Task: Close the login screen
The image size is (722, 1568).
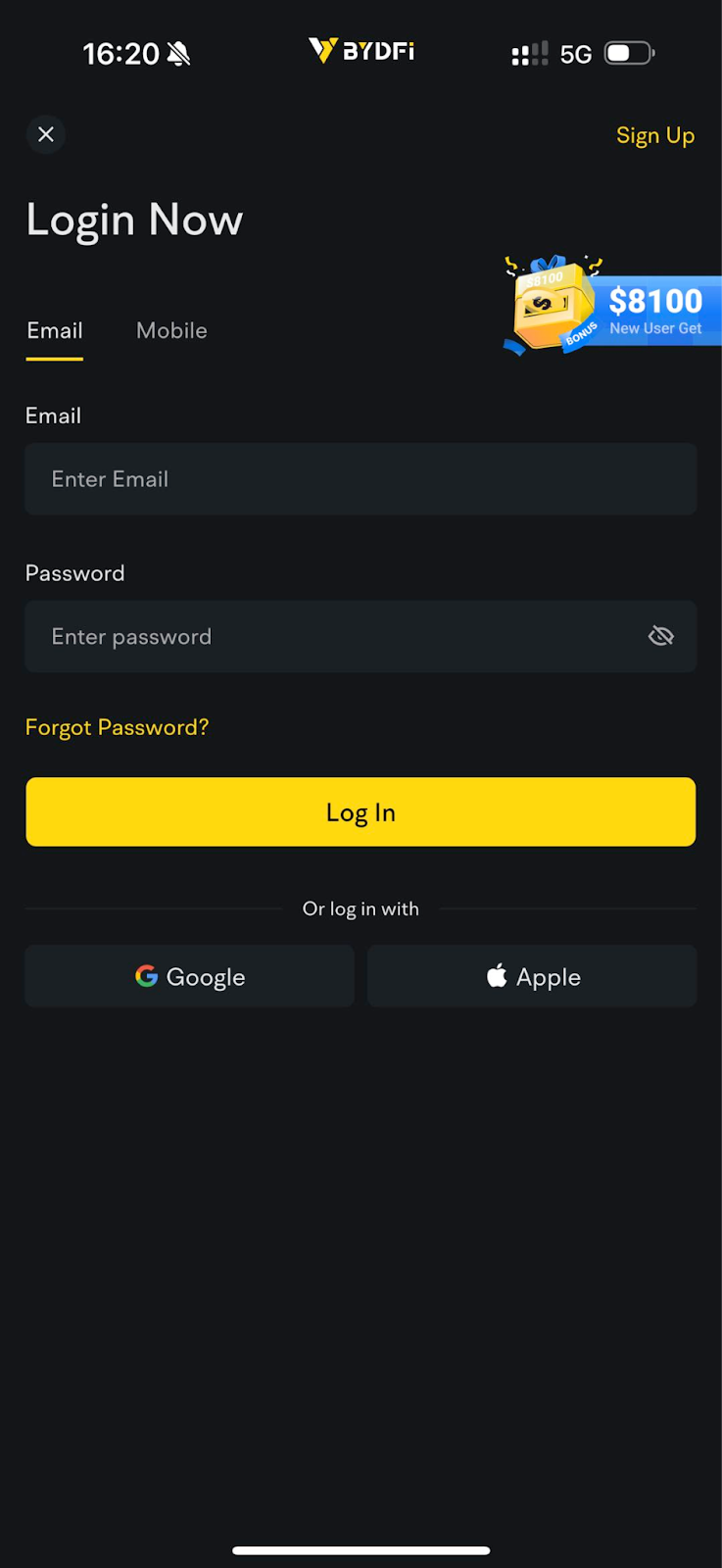Action: (x=46, y=134)
